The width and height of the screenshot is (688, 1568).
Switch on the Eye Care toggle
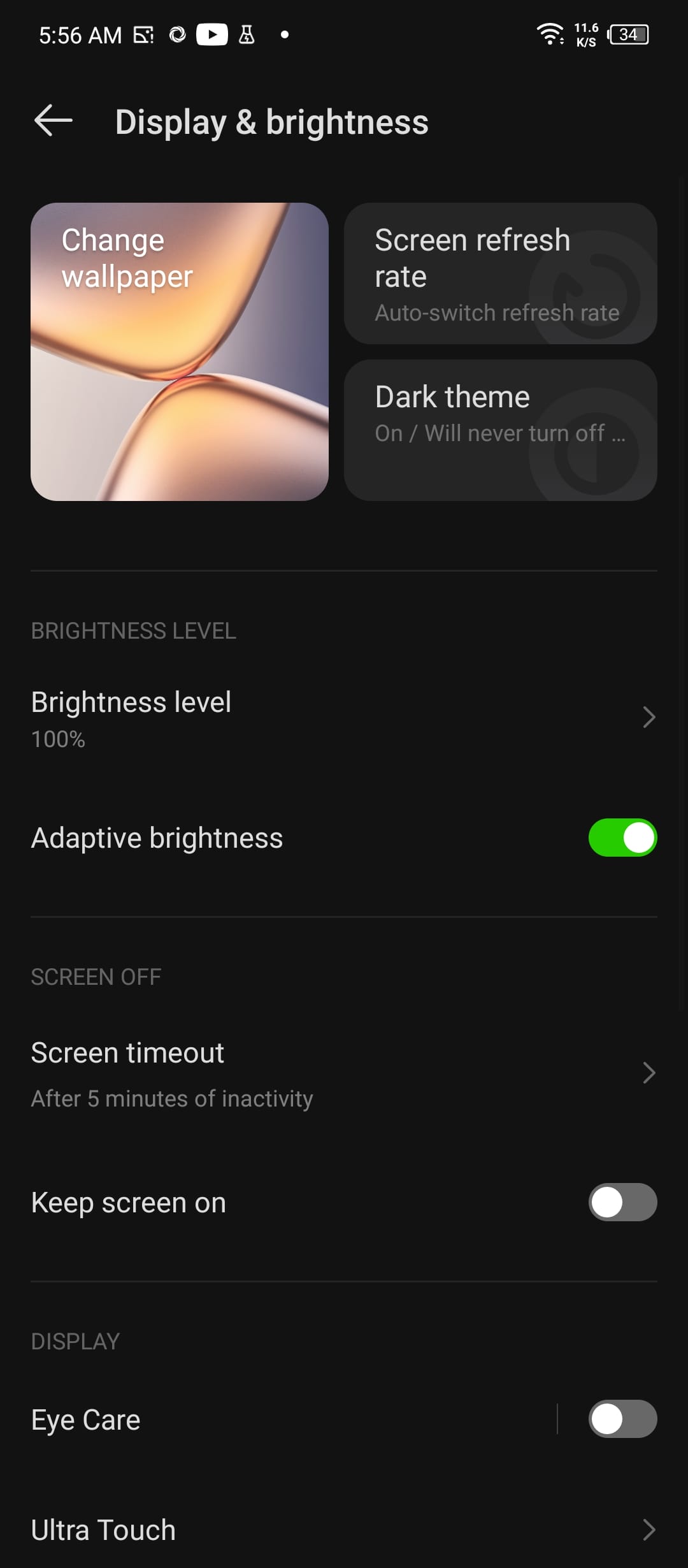[x=622, y=1419]
